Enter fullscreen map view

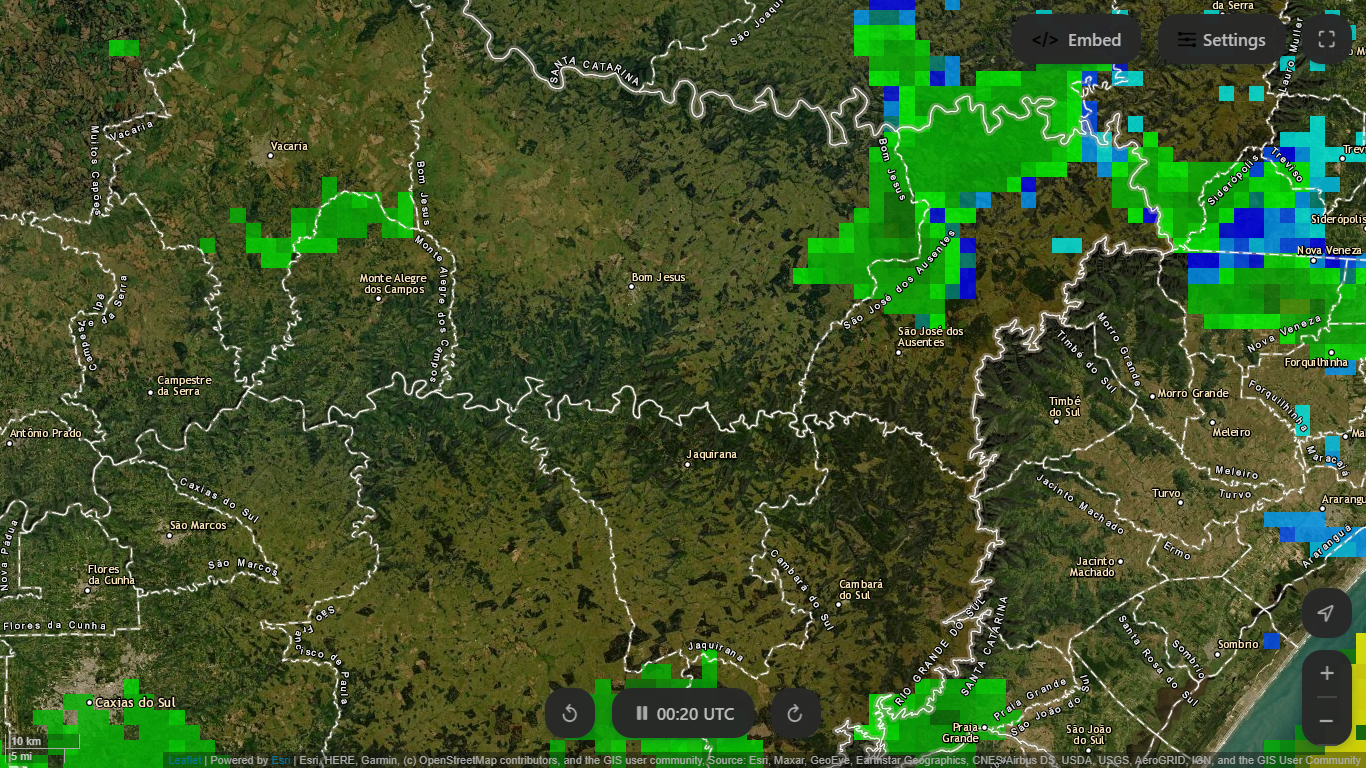[x=1327, y=40]
